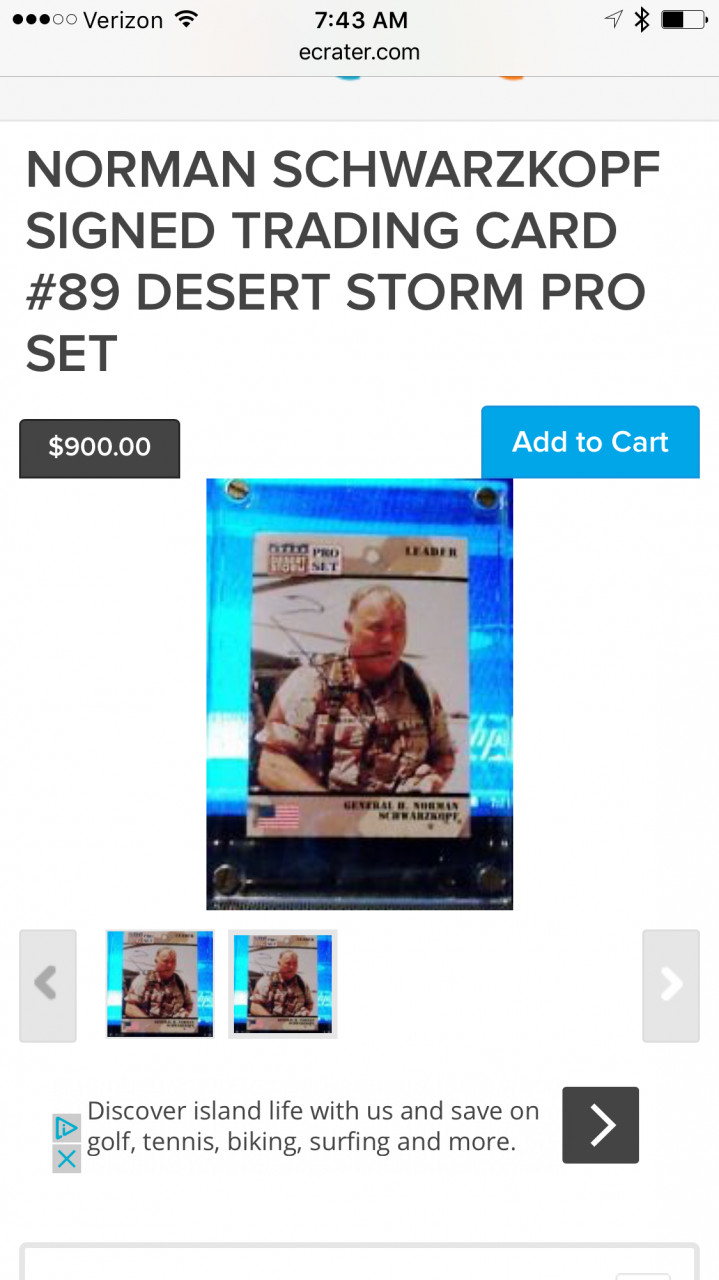Image resolution: width=719 pixels, height=1280 pixels.
Task: Tap the ecrater.com address bar
Action: pyautogui.click(x=359, y=52)
